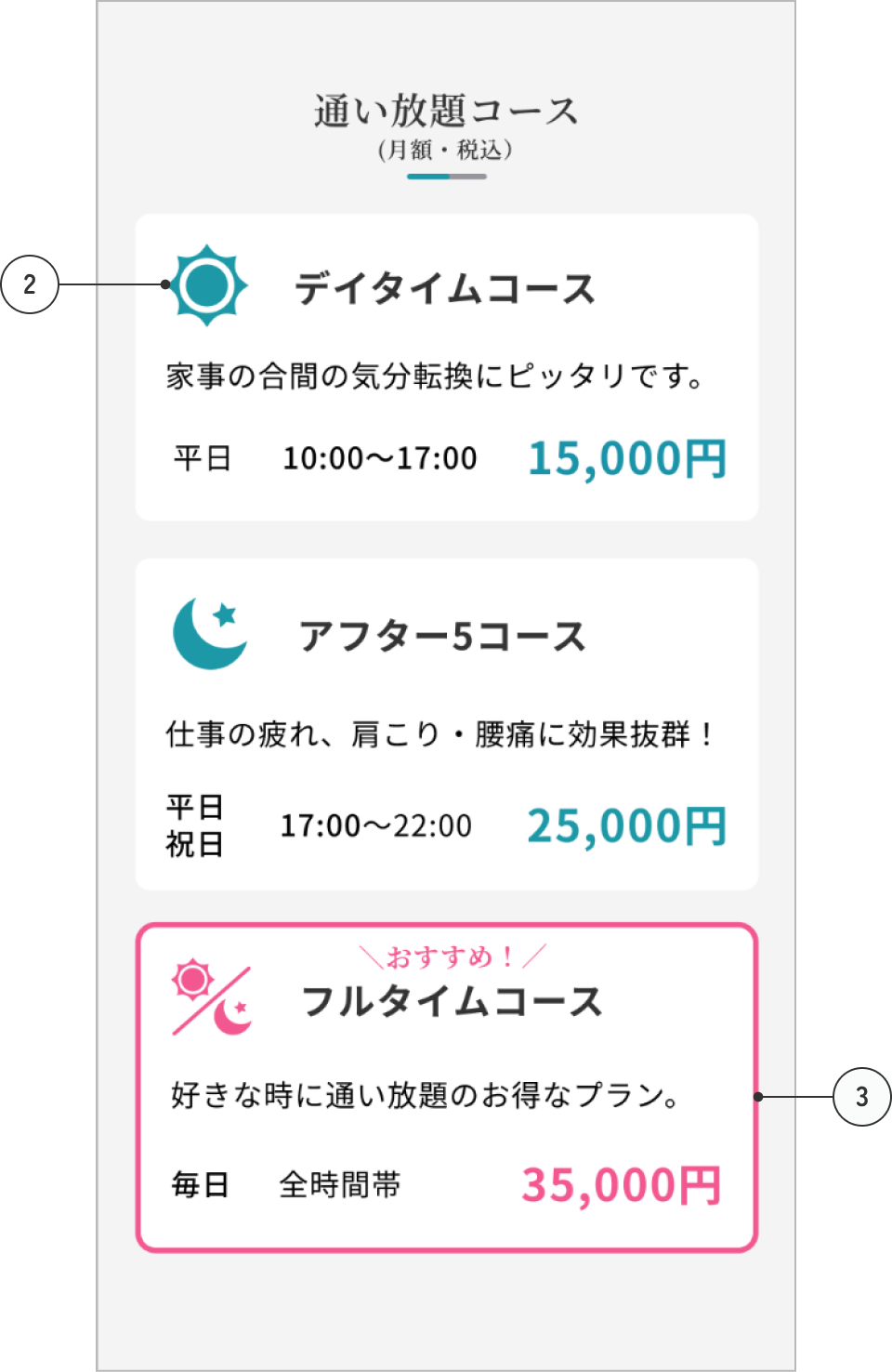
Task: Click the teal sunburst icon above デイタイムコース
Action: point(206,284)
